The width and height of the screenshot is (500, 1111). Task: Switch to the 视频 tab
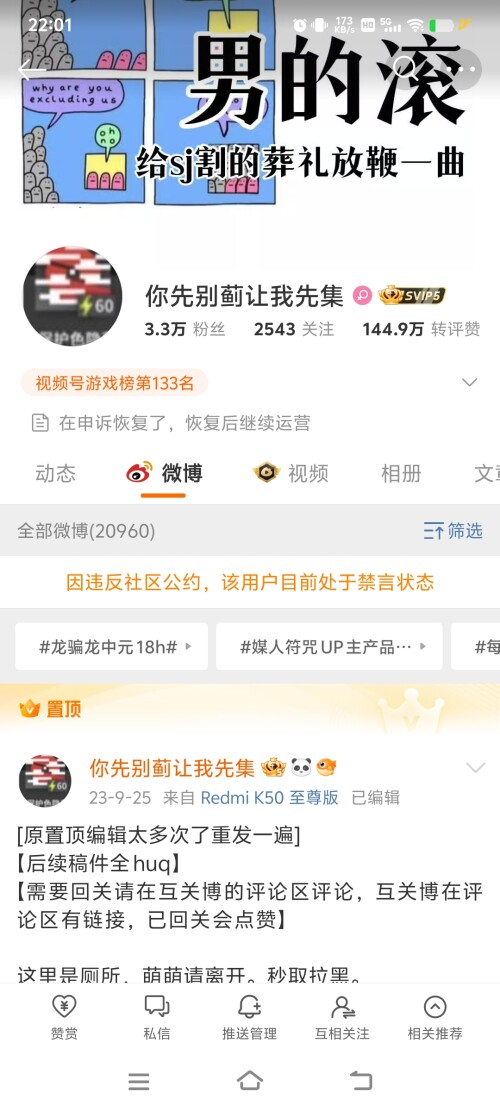[291, 473]
